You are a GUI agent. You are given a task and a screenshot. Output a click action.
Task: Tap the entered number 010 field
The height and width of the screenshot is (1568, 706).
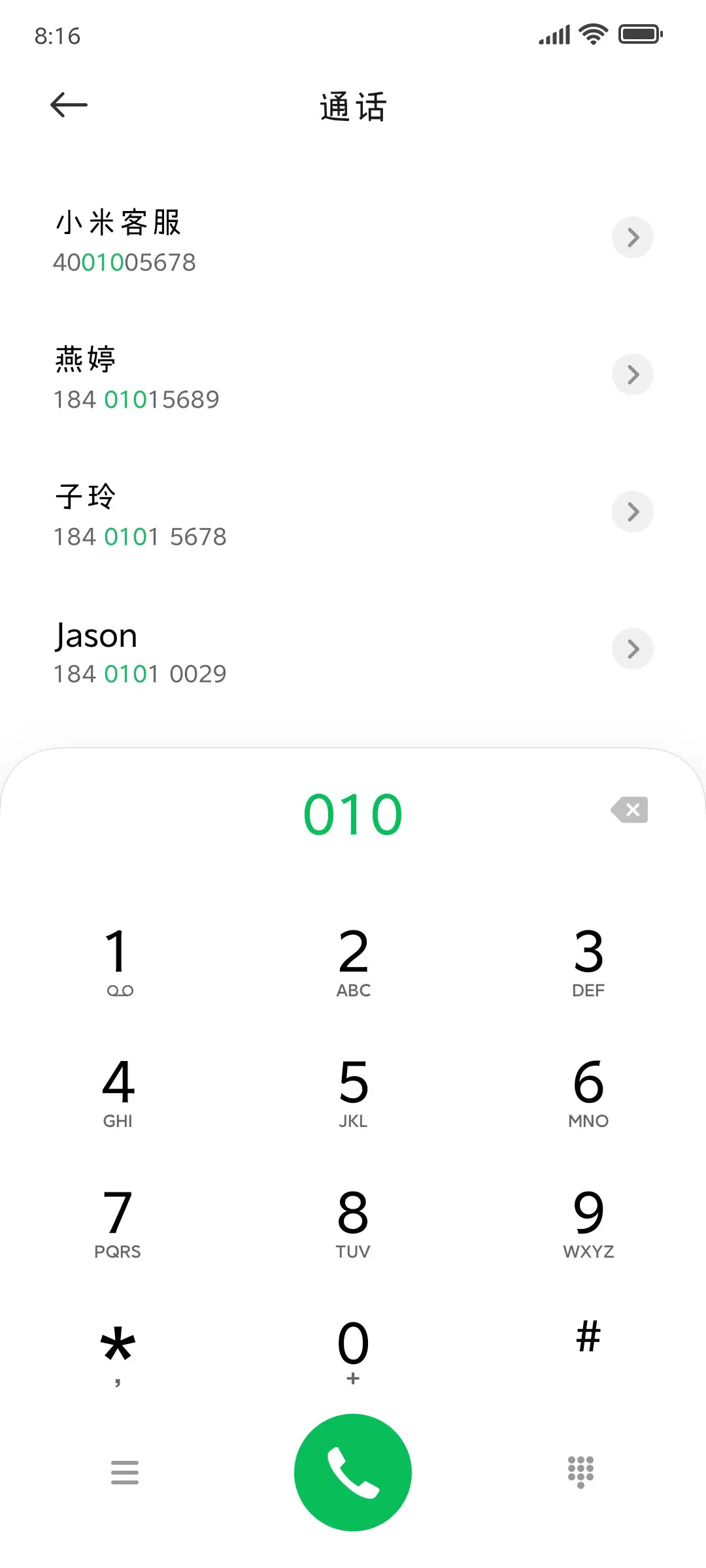coord(352,812)
